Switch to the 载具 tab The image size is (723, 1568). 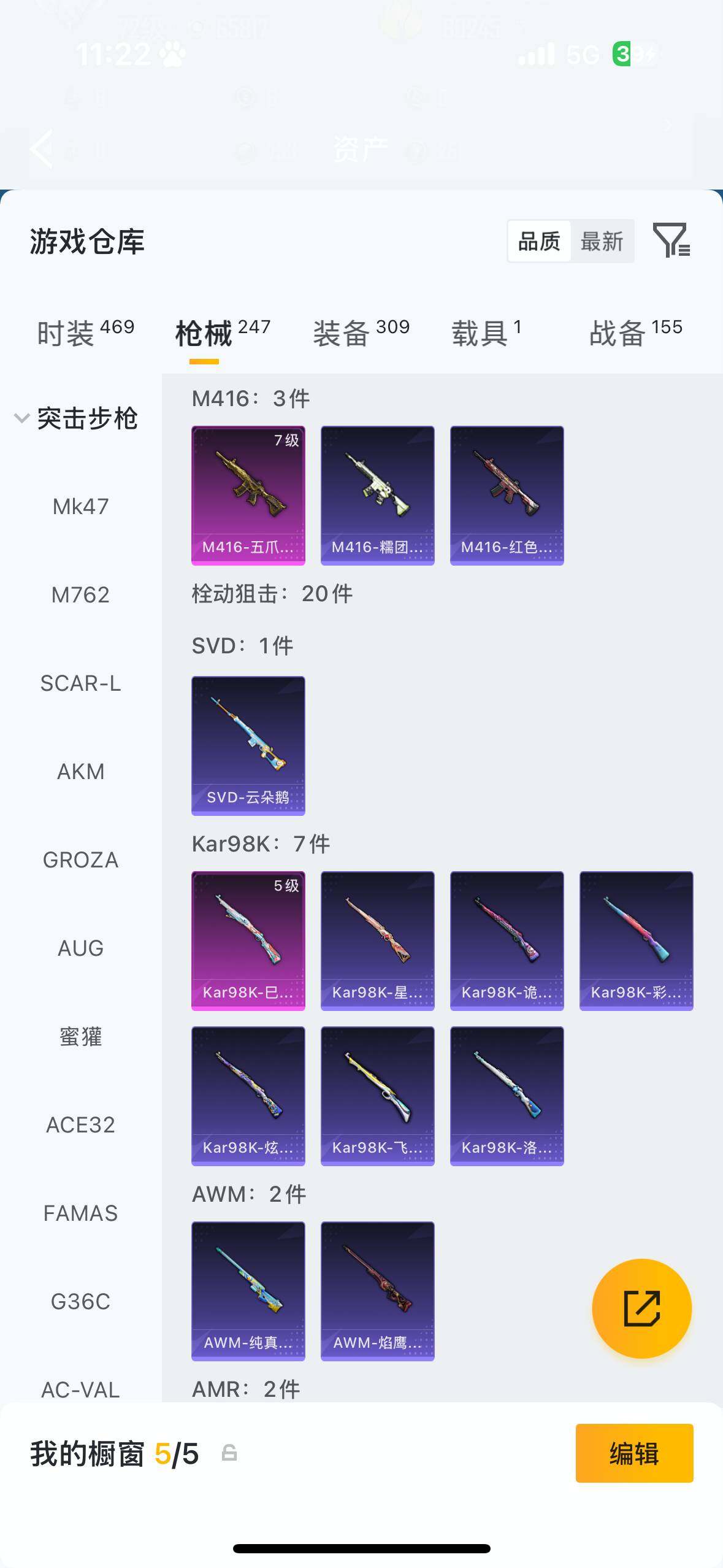click(486, 333)
